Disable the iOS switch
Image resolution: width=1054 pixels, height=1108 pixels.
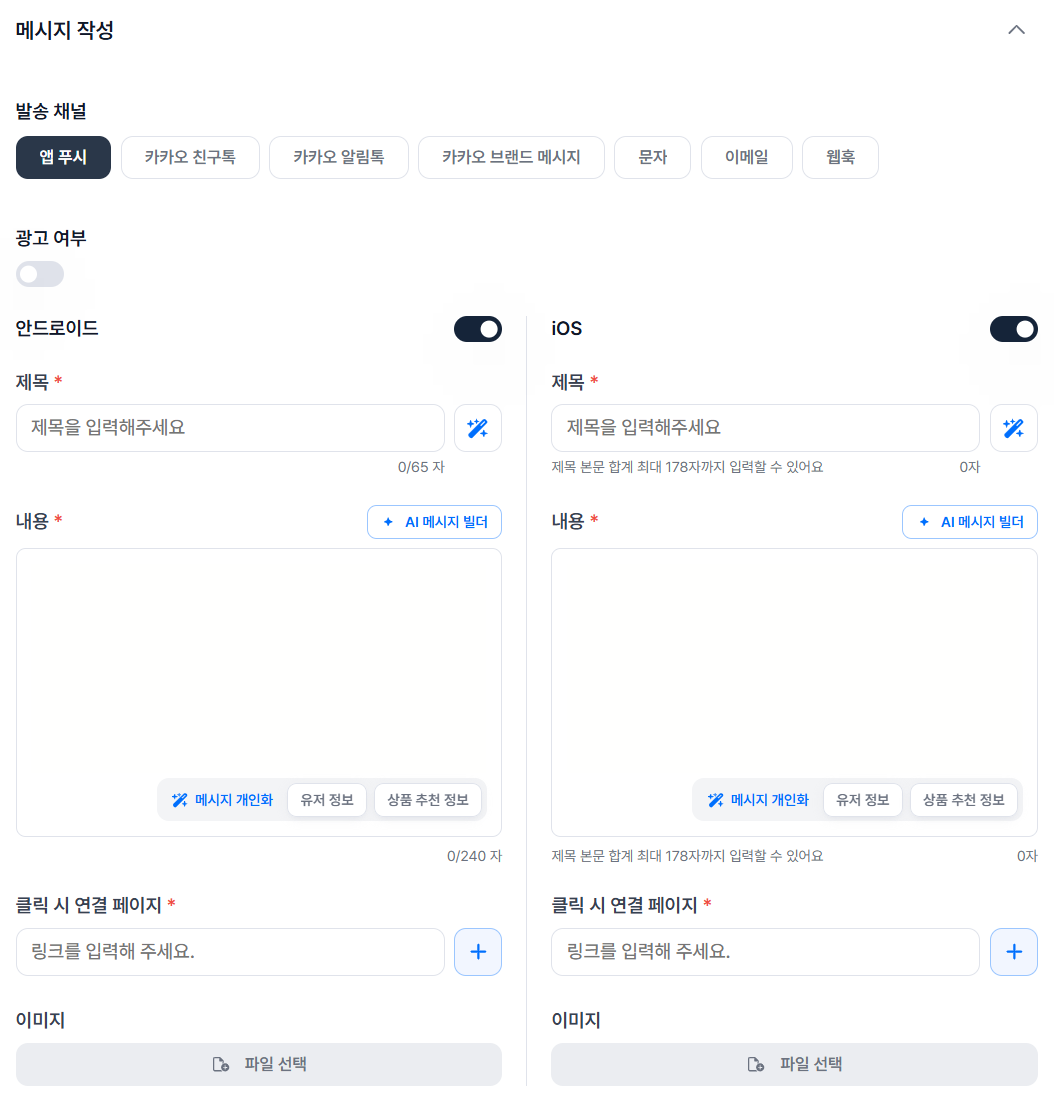click(x=1013, y=329)
